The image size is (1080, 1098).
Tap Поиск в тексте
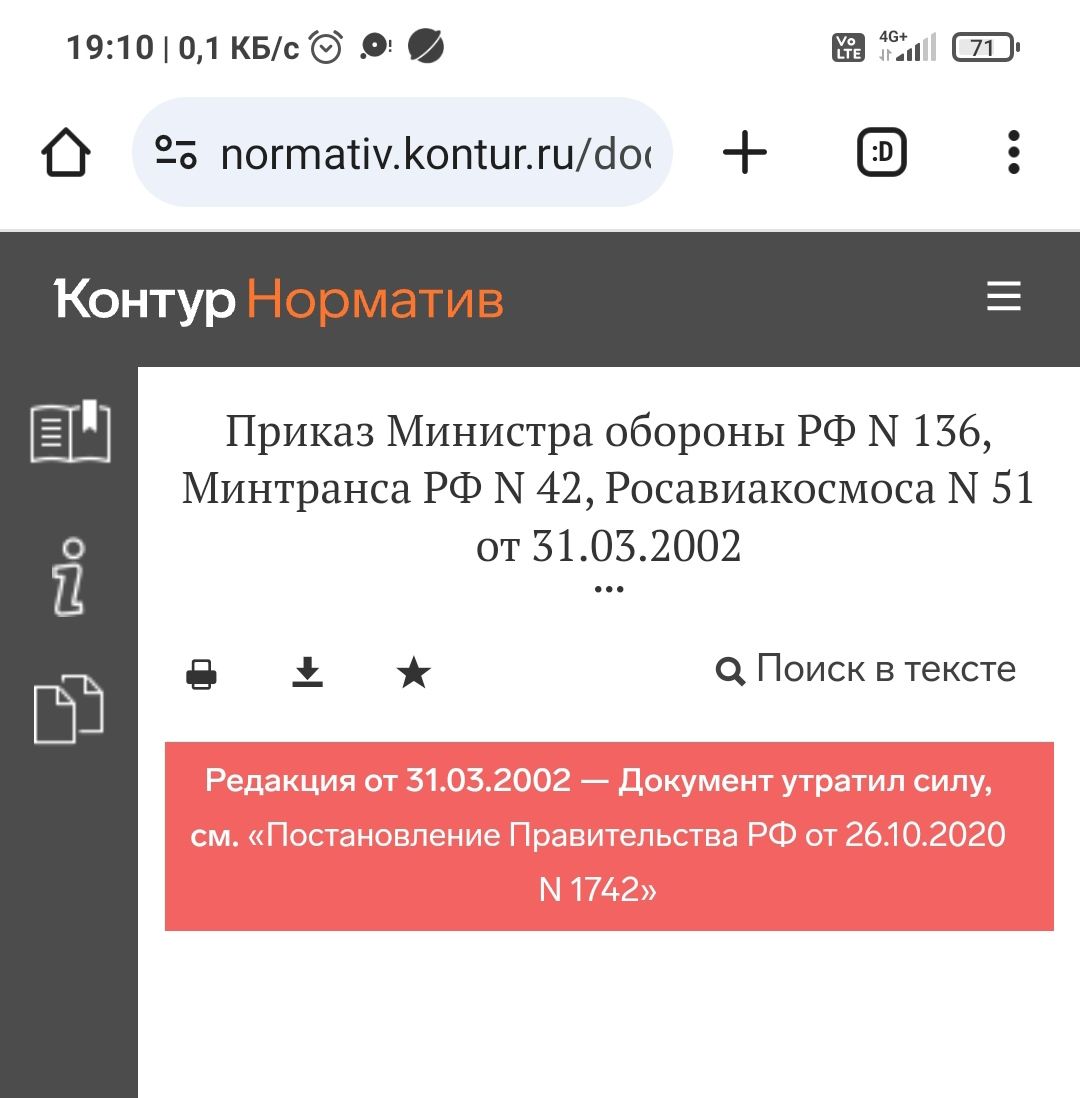coord(866,669)
